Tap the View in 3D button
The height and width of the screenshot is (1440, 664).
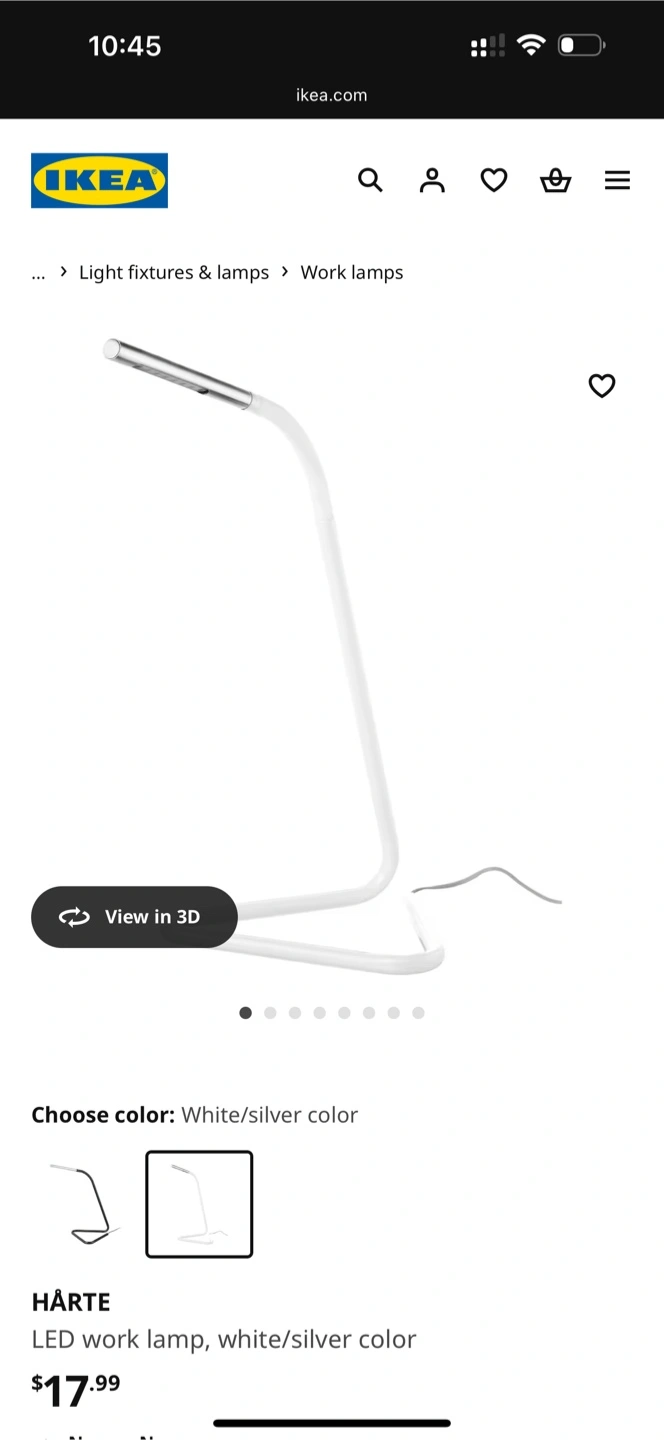(134, 917)
